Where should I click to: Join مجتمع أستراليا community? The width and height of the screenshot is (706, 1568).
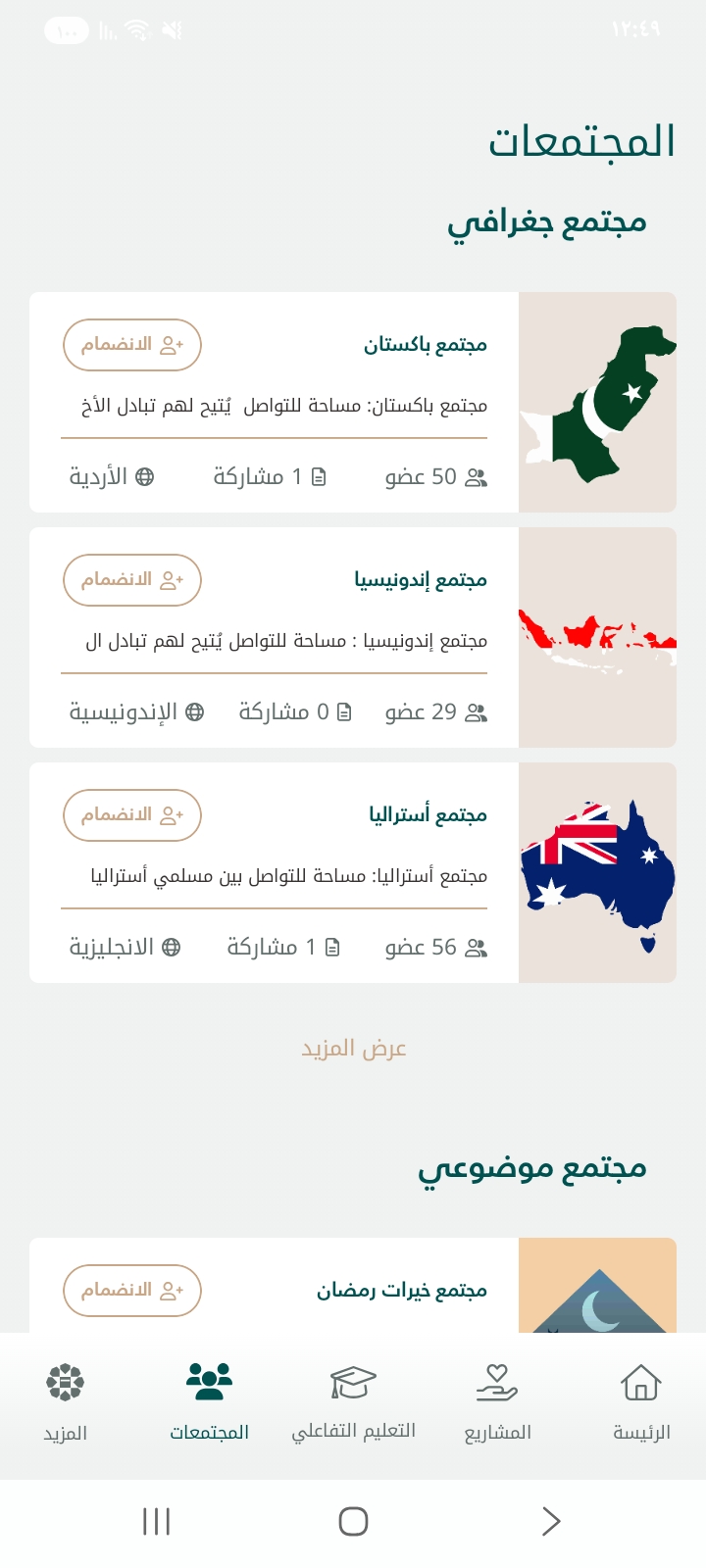[x=132, y=815]
